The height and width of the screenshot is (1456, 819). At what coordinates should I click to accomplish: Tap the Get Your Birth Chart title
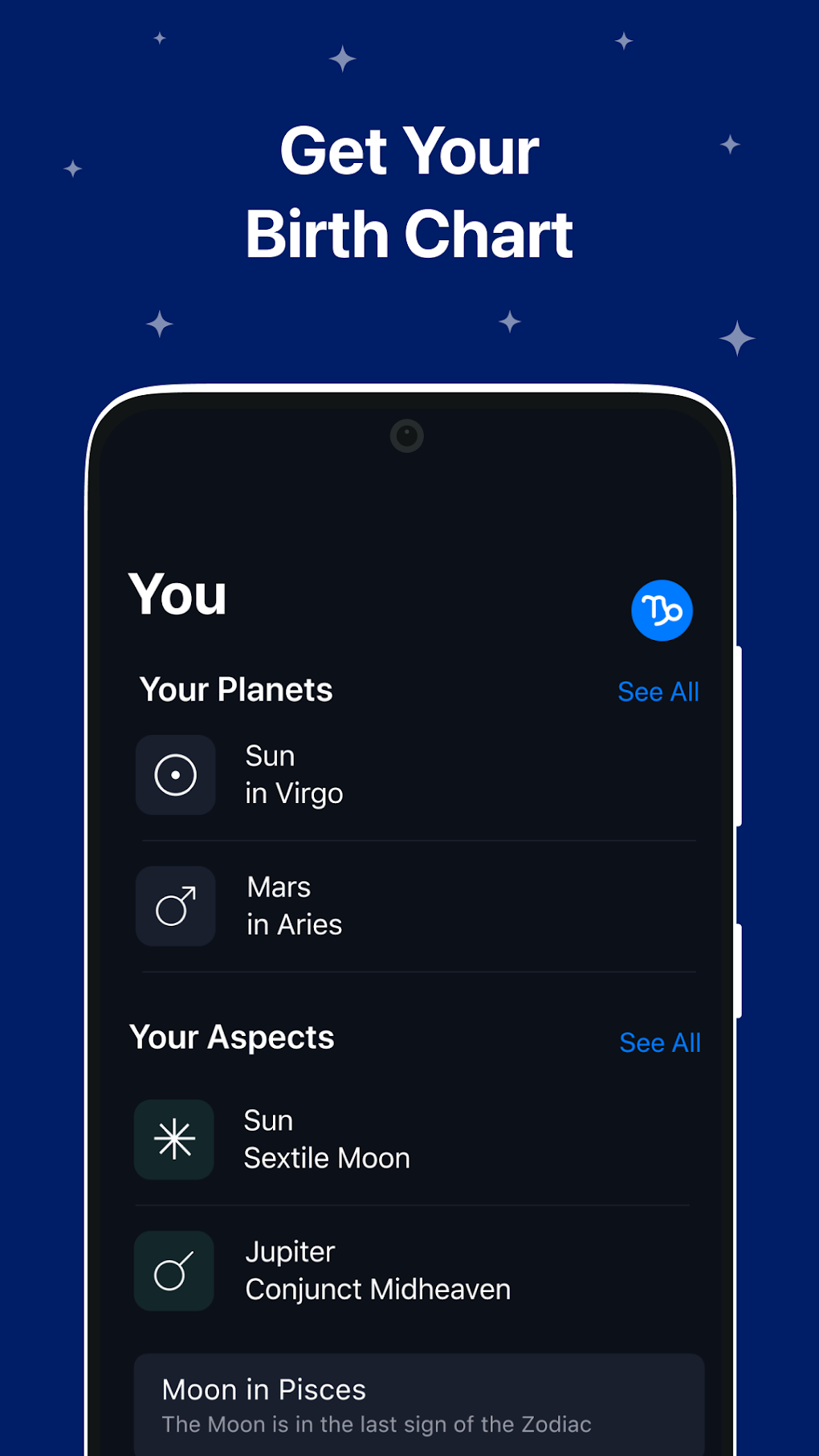pyautogui.click(x=409, y=193)
